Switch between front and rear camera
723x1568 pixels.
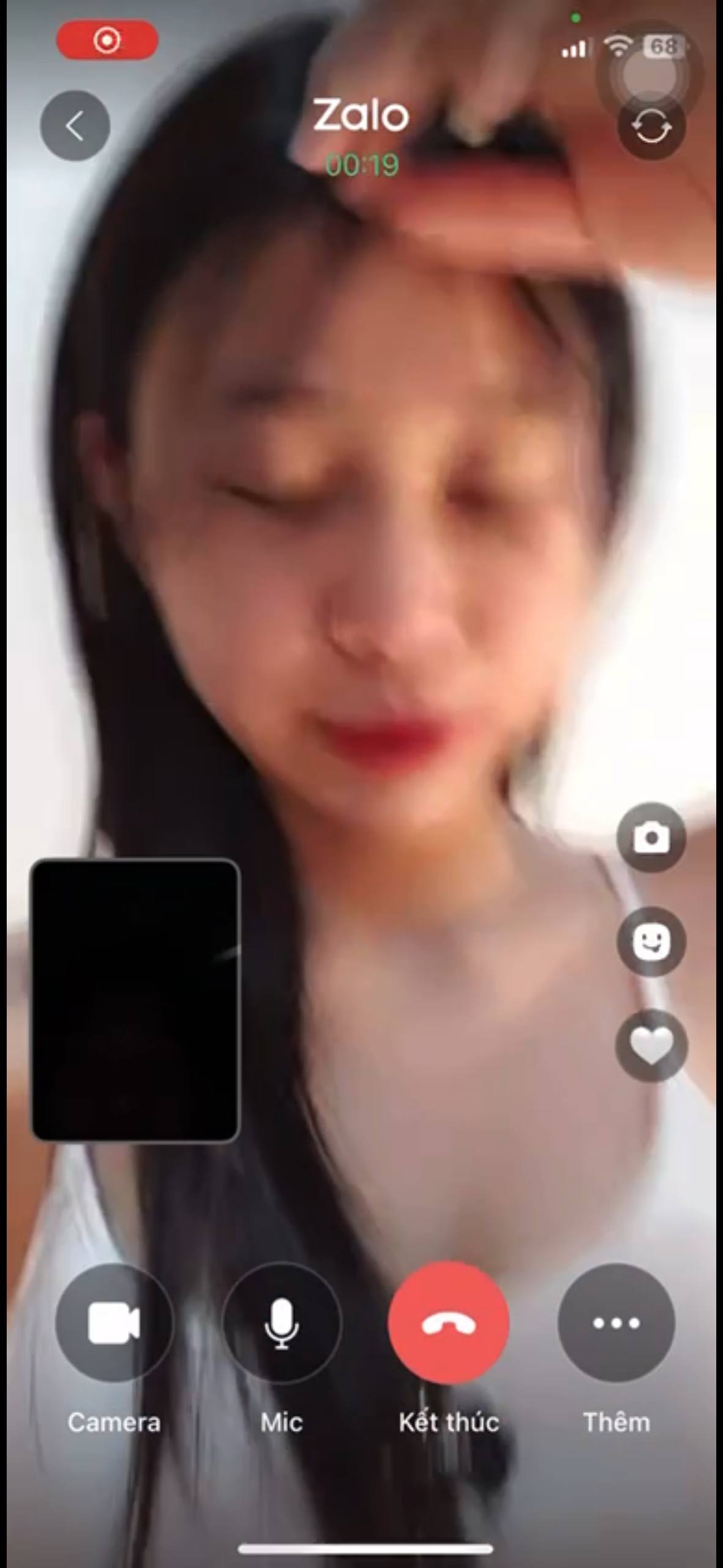[651, 127]
